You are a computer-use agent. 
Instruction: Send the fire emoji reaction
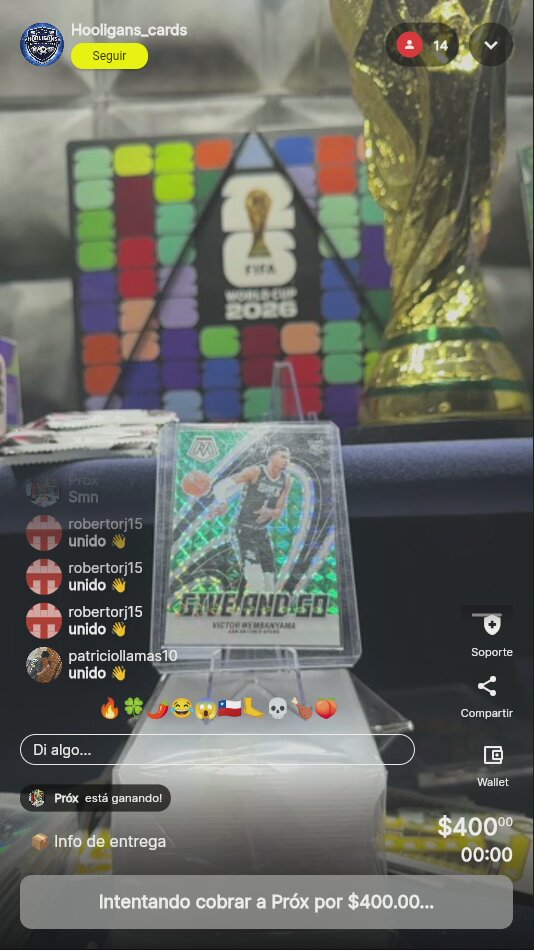tap(110, 708)
